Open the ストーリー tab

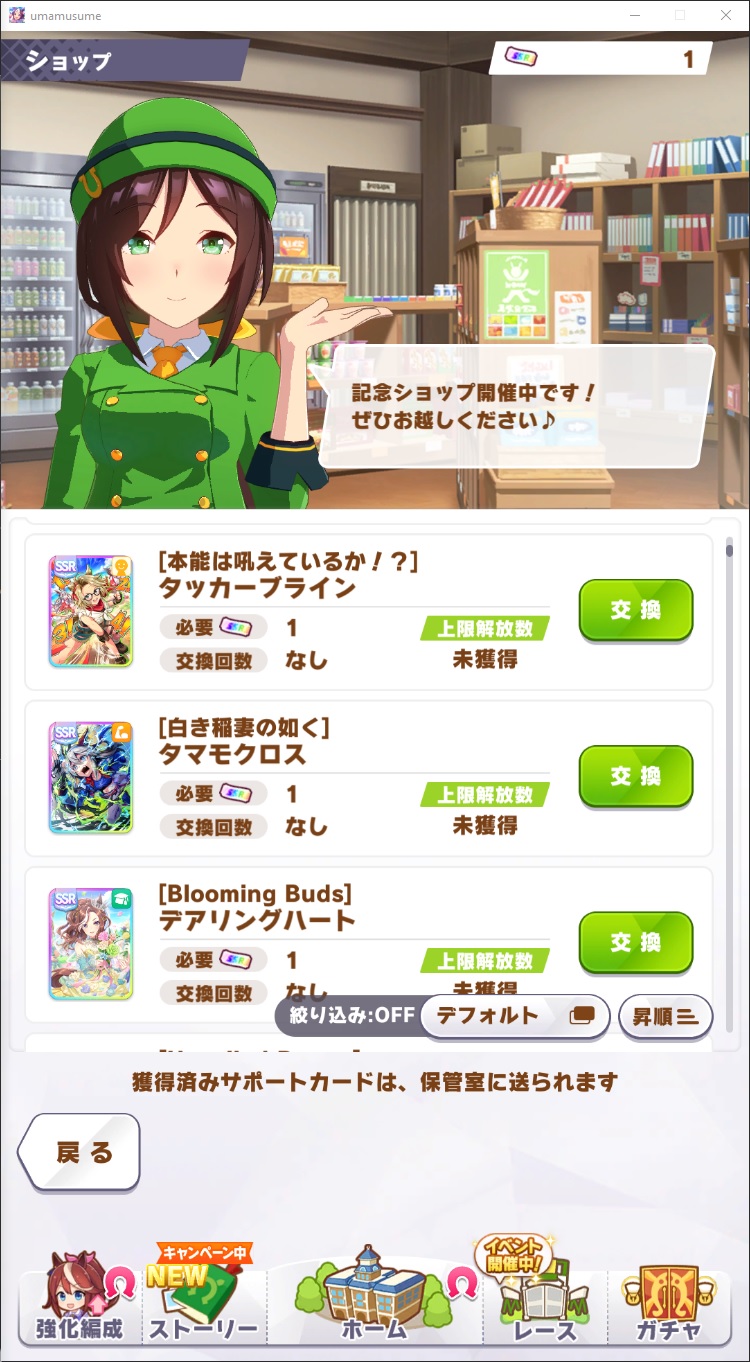204,1298
